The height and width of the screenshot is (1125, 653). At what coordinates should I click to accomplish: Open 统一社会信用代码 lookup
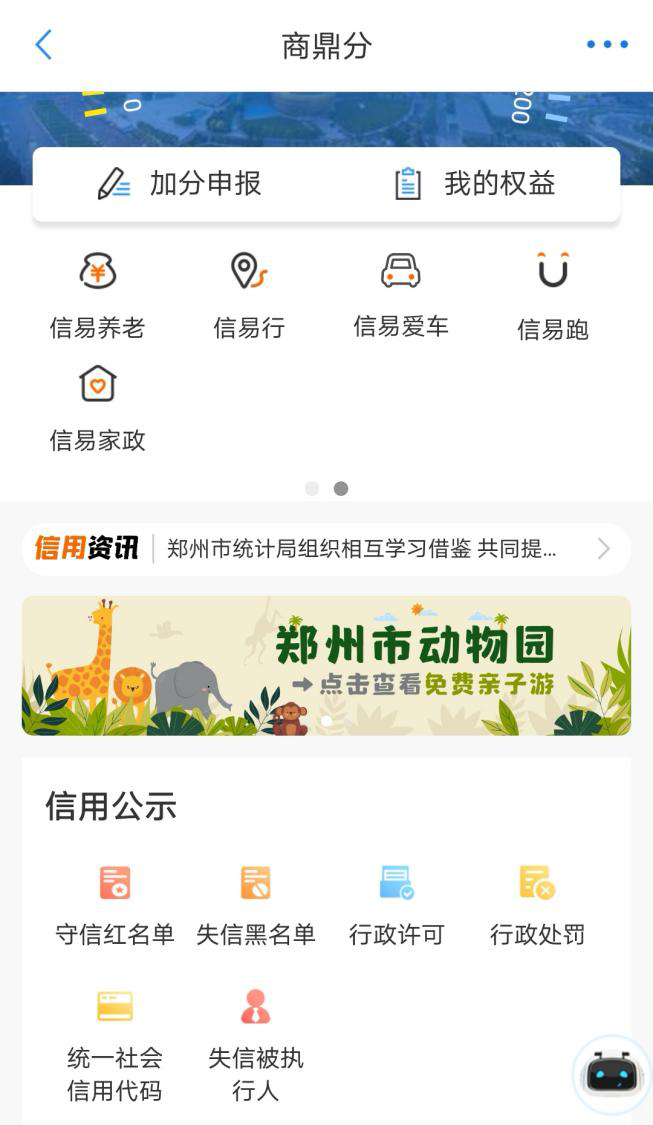click(x=115, y=1045)
